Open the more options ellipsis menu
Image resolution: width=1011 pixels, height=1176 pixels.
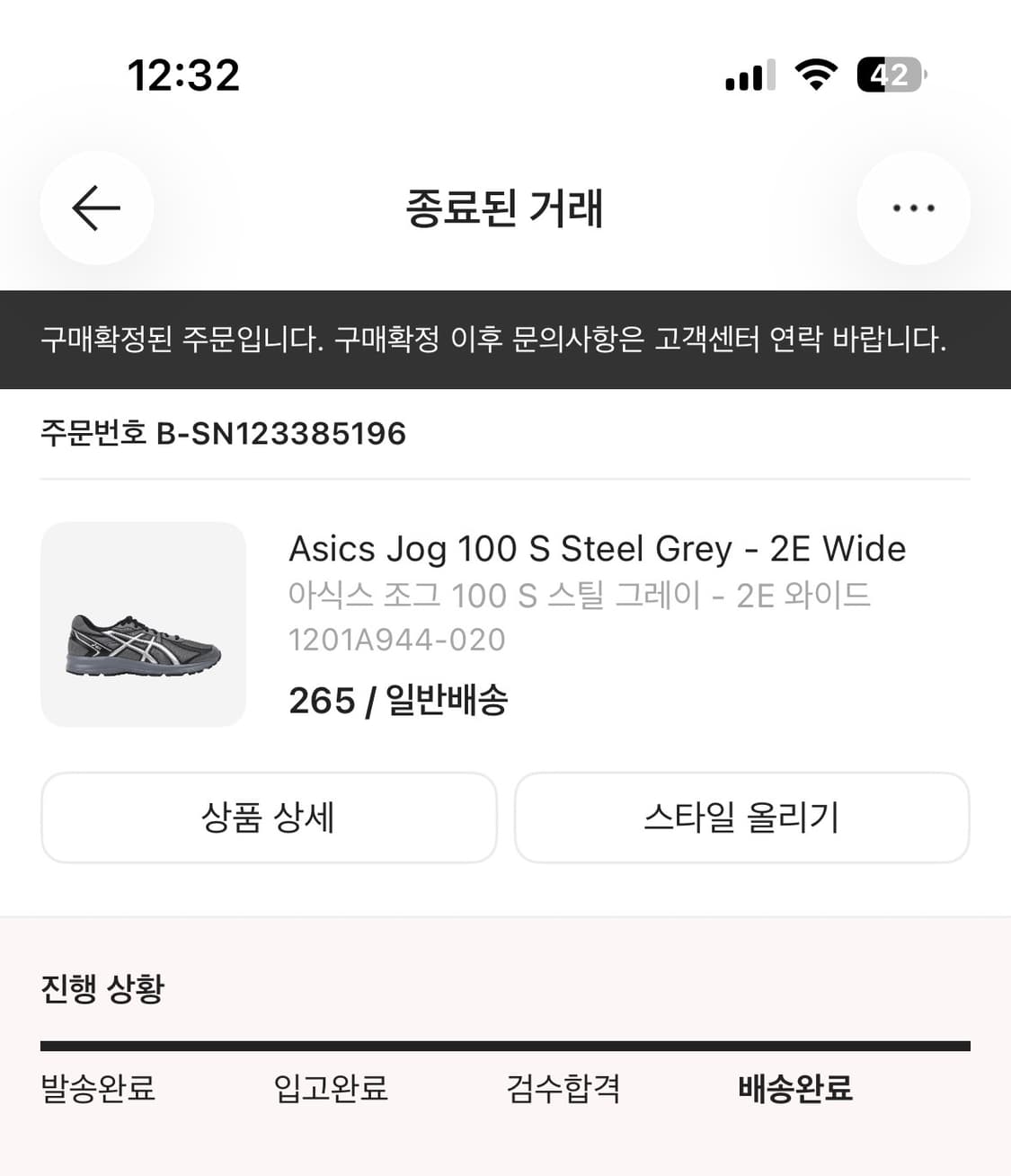pyautogui.click(x=914, y=208)
